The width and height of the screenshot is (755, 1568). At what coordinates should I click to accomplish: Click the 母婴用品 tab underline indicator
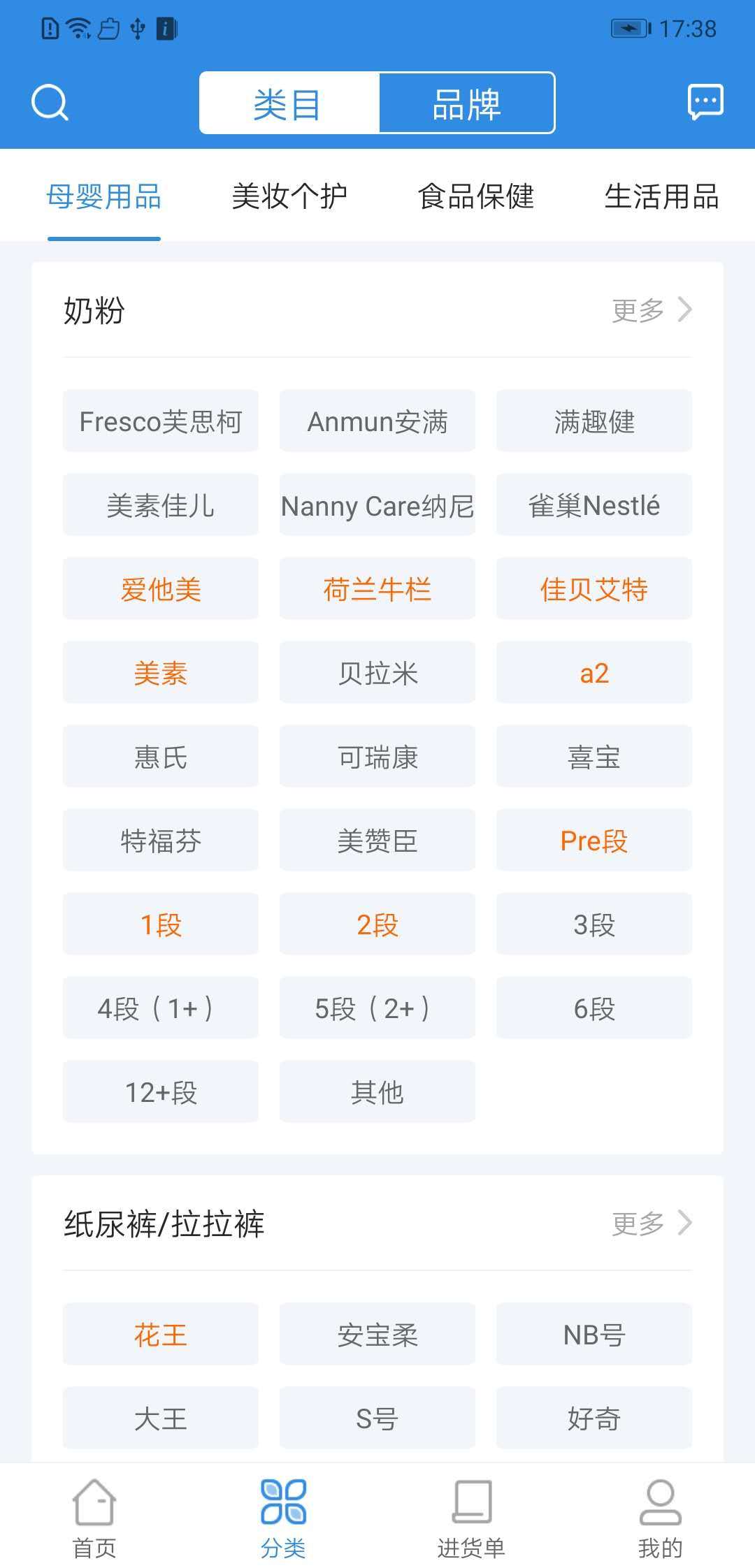[103, 240]
